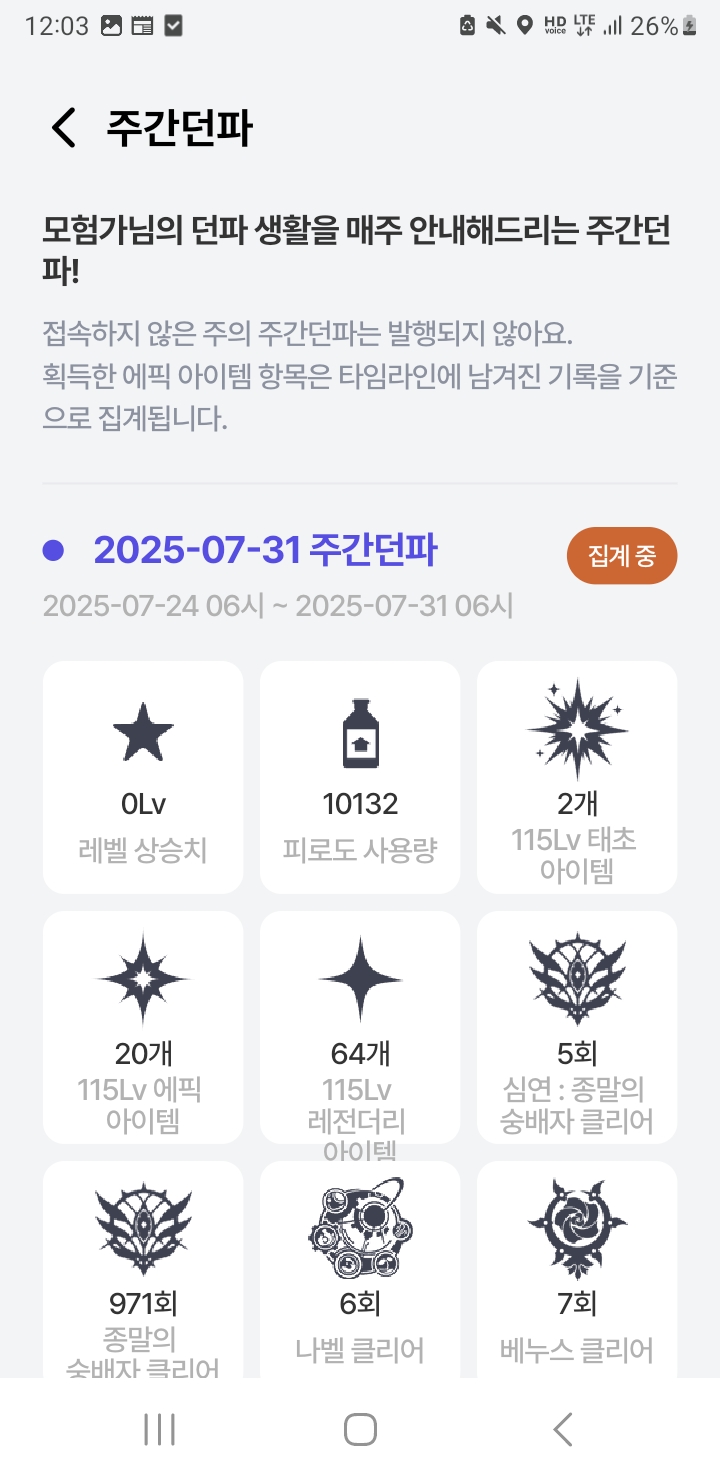This screenshot has width=720, height=1480.
Task: Open the system recent apps button
Action: pyautogui.click(x=160, y=1429)
